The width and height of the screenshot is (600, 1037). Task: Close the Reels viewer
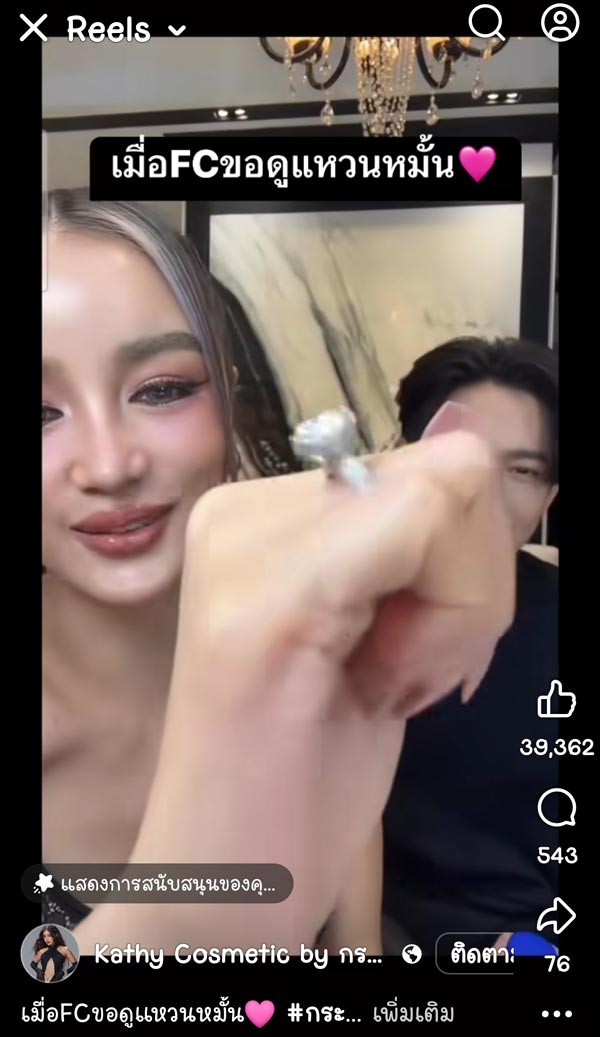33,28
